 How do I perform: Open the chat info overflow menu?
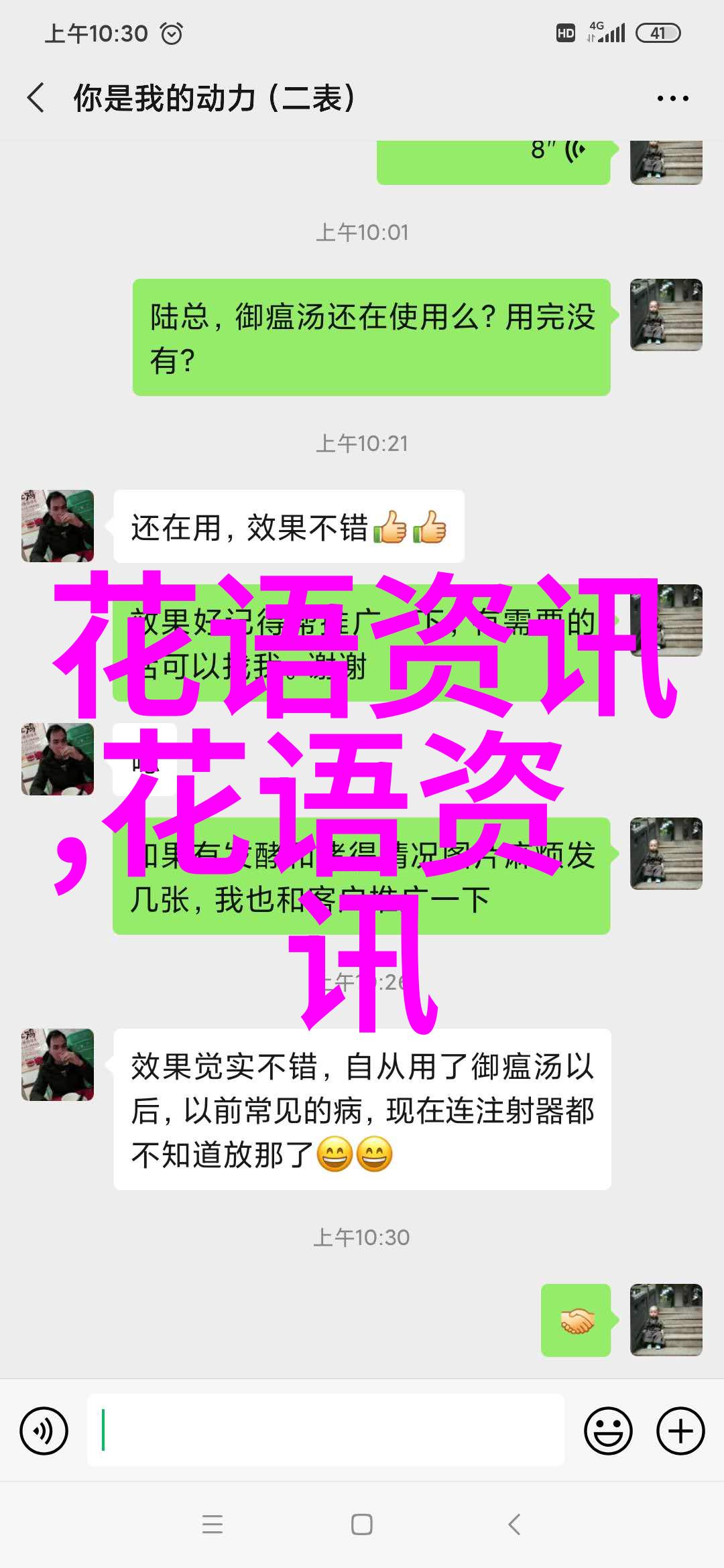[x=672, y=99]
